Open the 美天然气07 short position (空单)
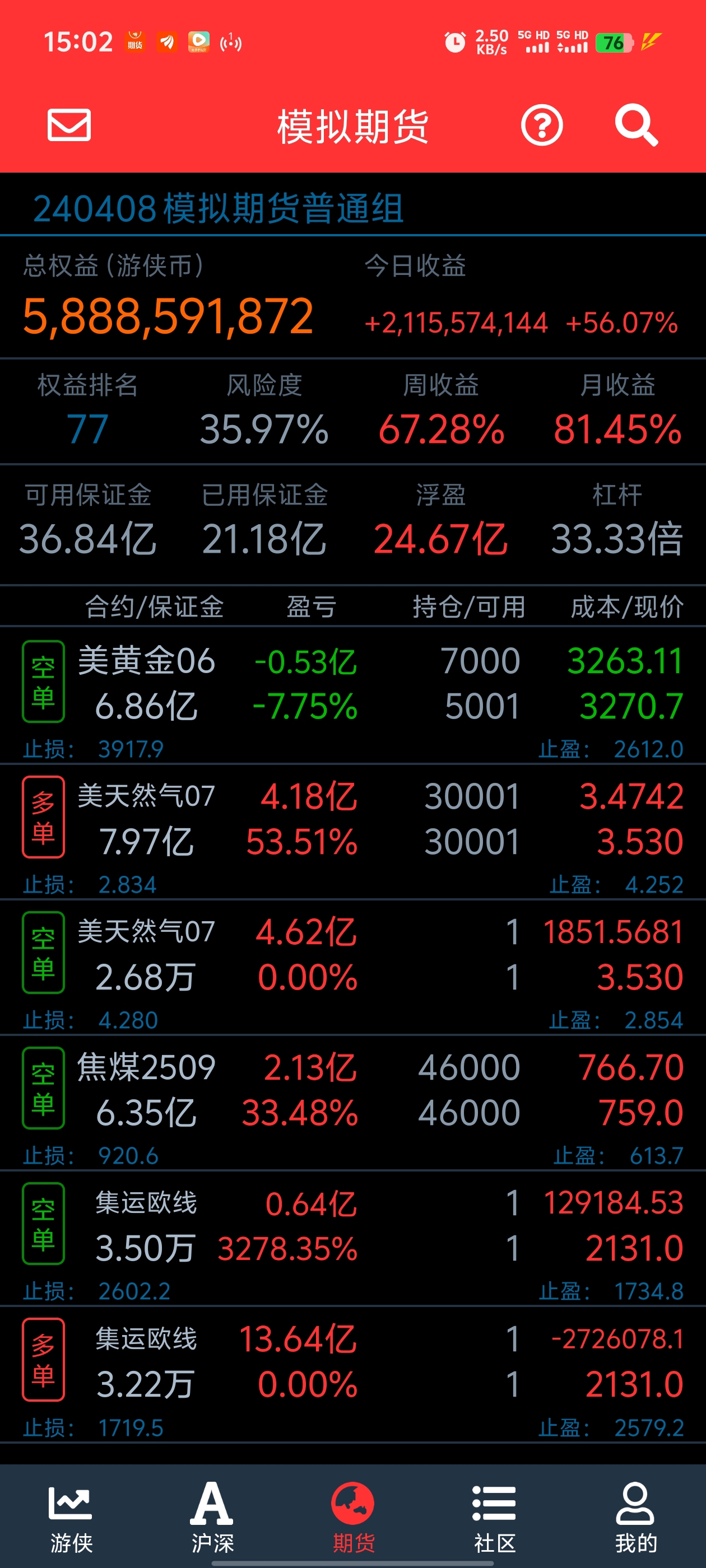Screen dimensions: 706x1568 click(354, 967)
